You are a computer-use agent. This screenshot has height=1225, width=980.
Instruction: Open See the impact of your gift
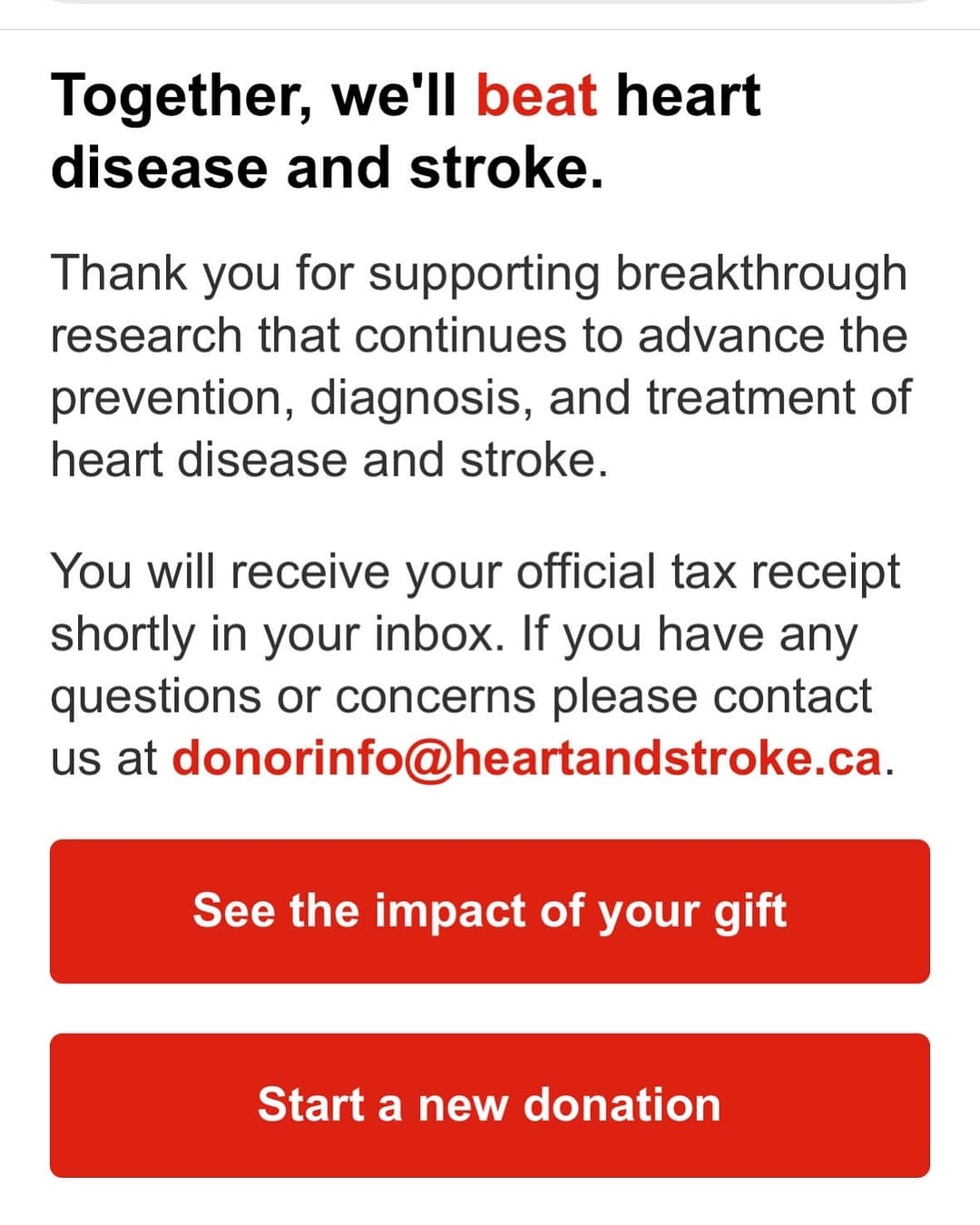pyautogui.click(x=490, y=911)
